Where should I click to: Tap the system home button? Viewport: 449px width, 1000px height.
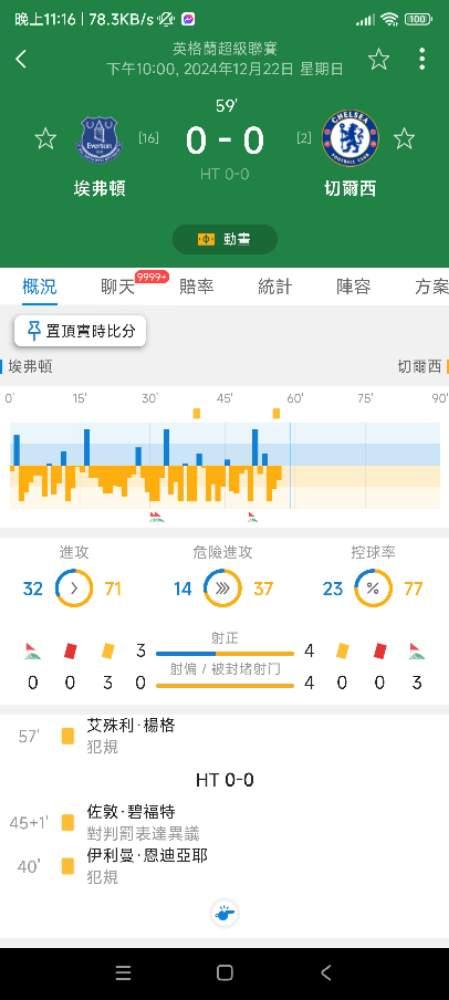click(224, 973)
